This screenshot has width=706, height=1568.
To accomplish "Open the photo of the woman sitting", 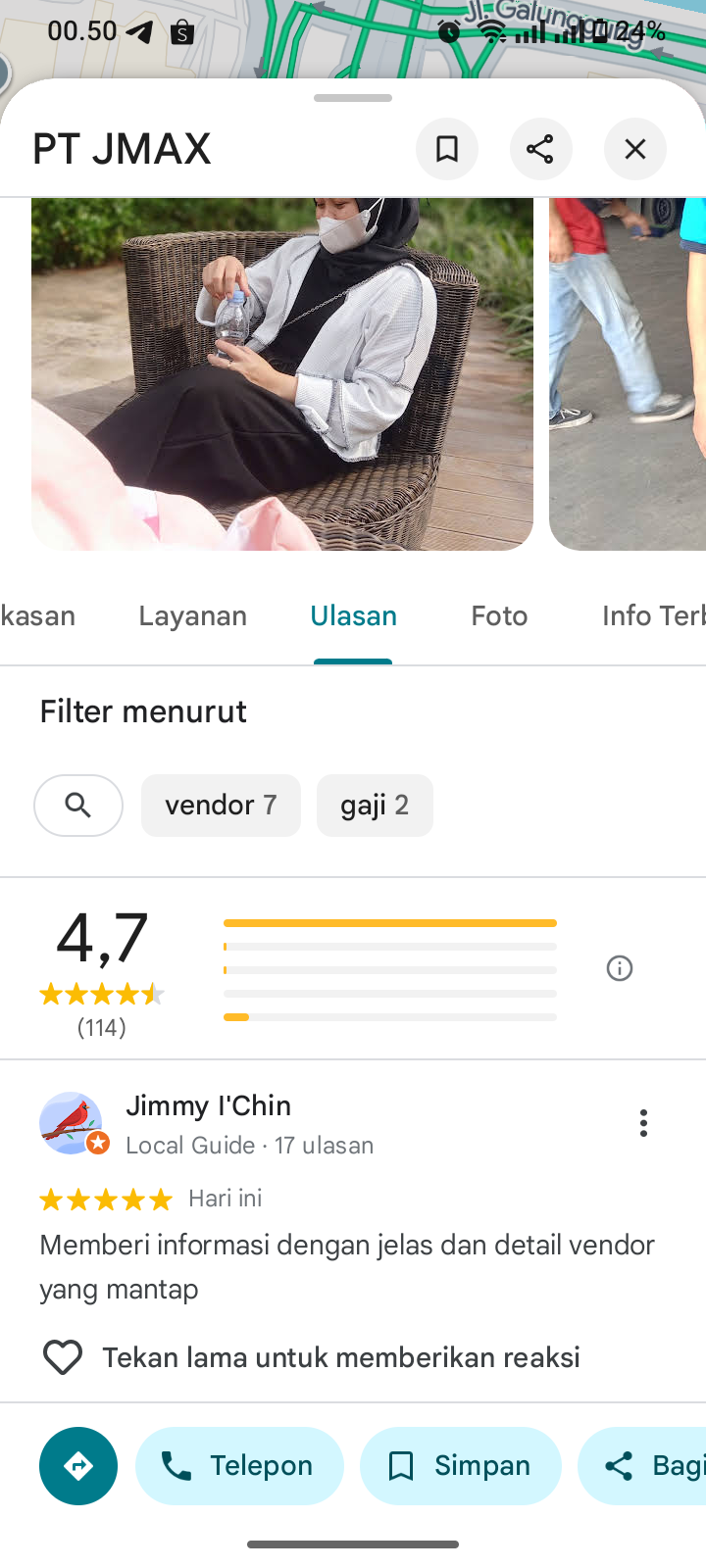I will coord(282,372).
